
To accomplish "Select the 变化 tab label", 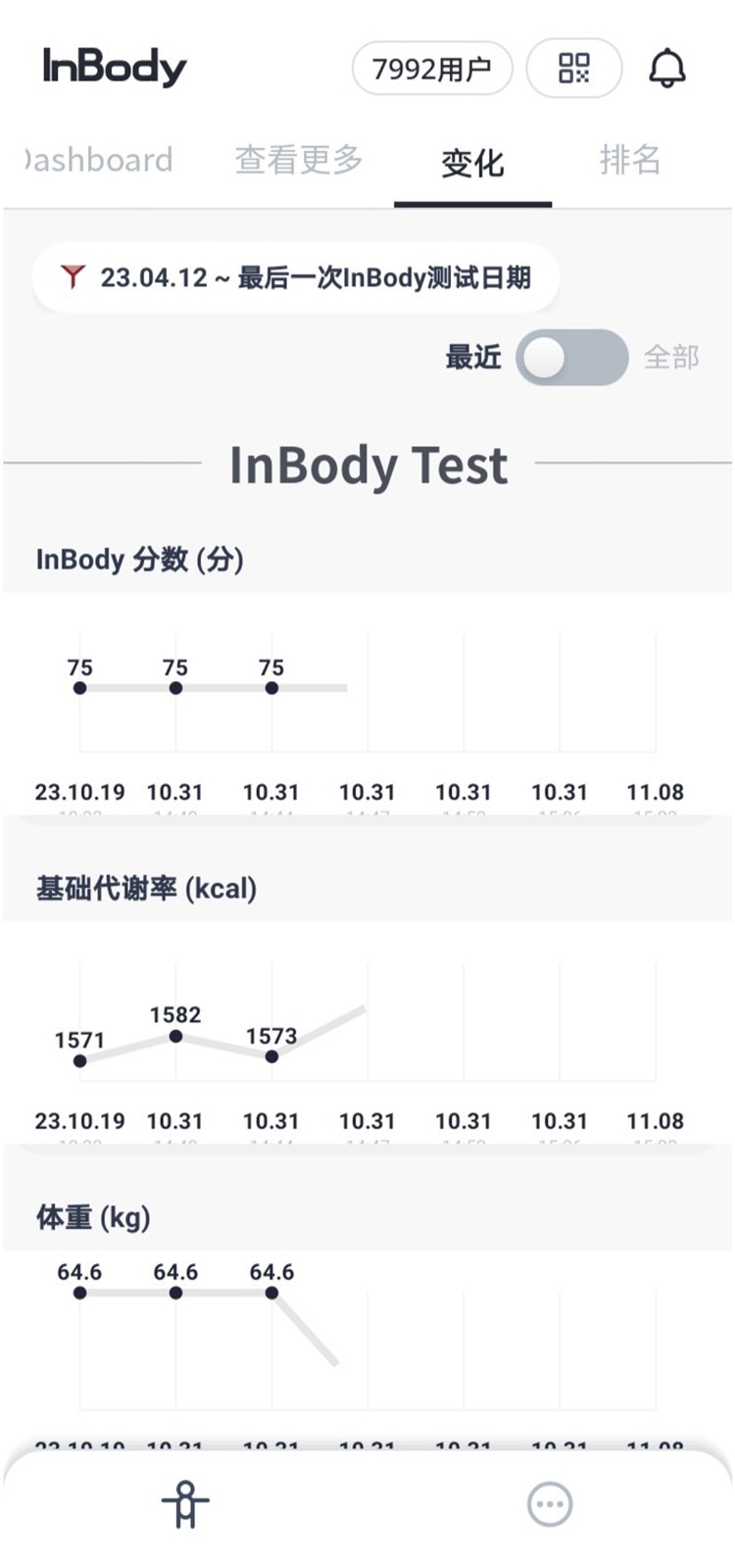I will click(472, 164).
